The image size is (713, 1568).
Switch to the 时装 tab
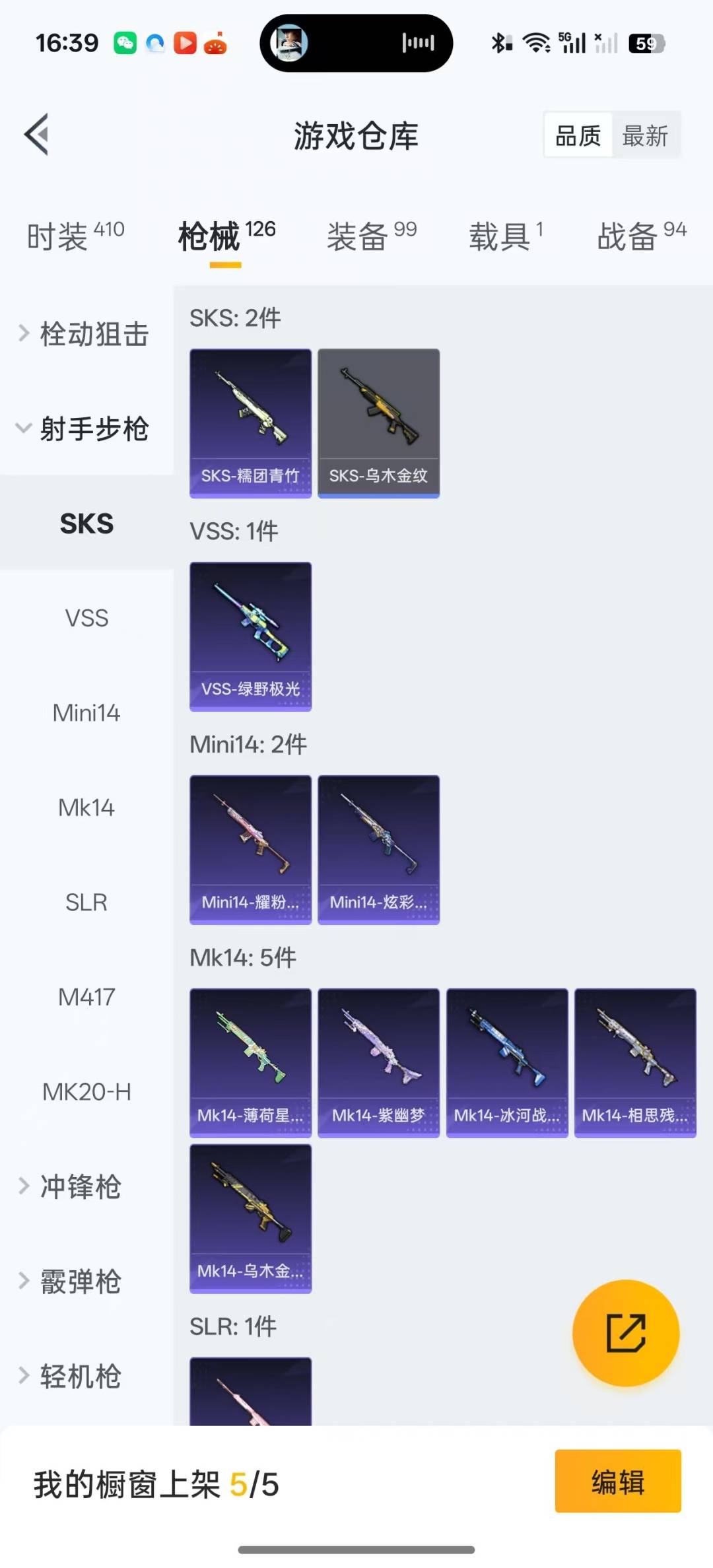click(75, 236)
